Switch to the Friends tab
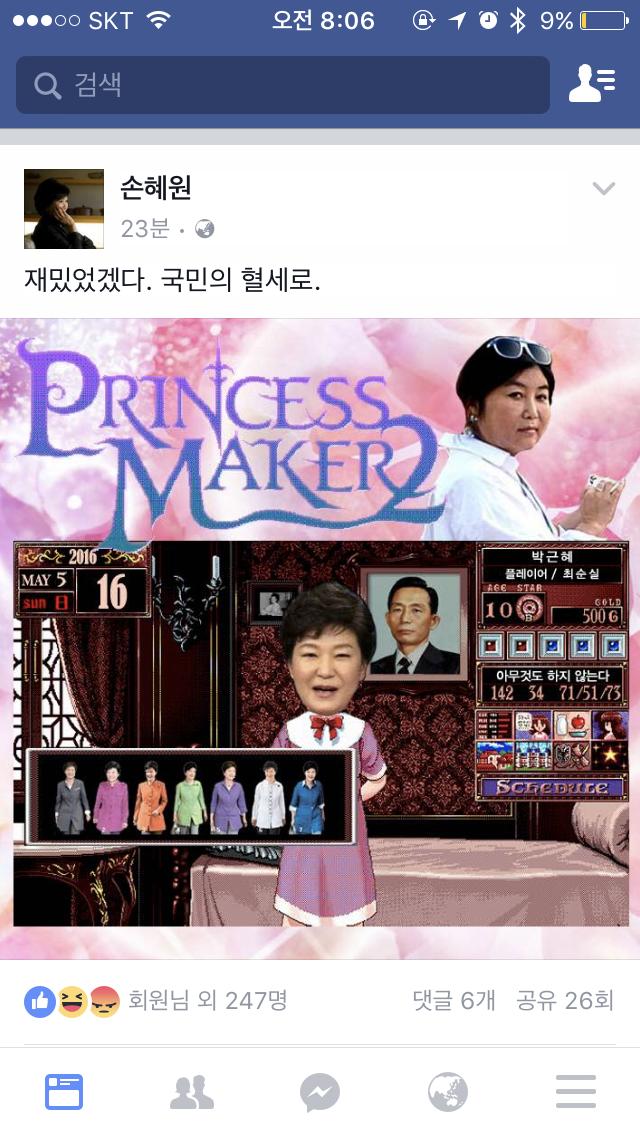The height and width of the screenshot is (1136, 640). [x=192, y=1092]
